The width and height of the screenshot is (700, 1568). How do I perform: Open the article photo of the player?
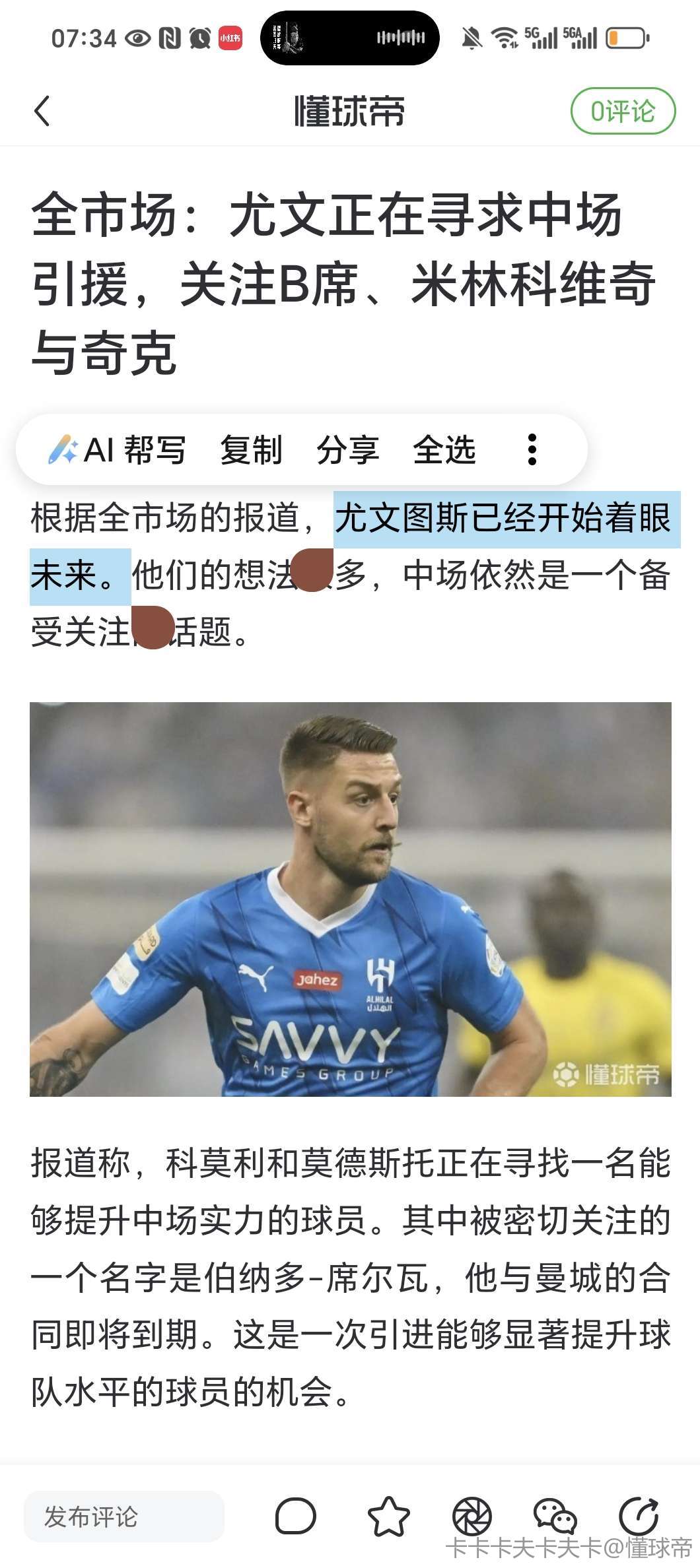coord(350,899)
